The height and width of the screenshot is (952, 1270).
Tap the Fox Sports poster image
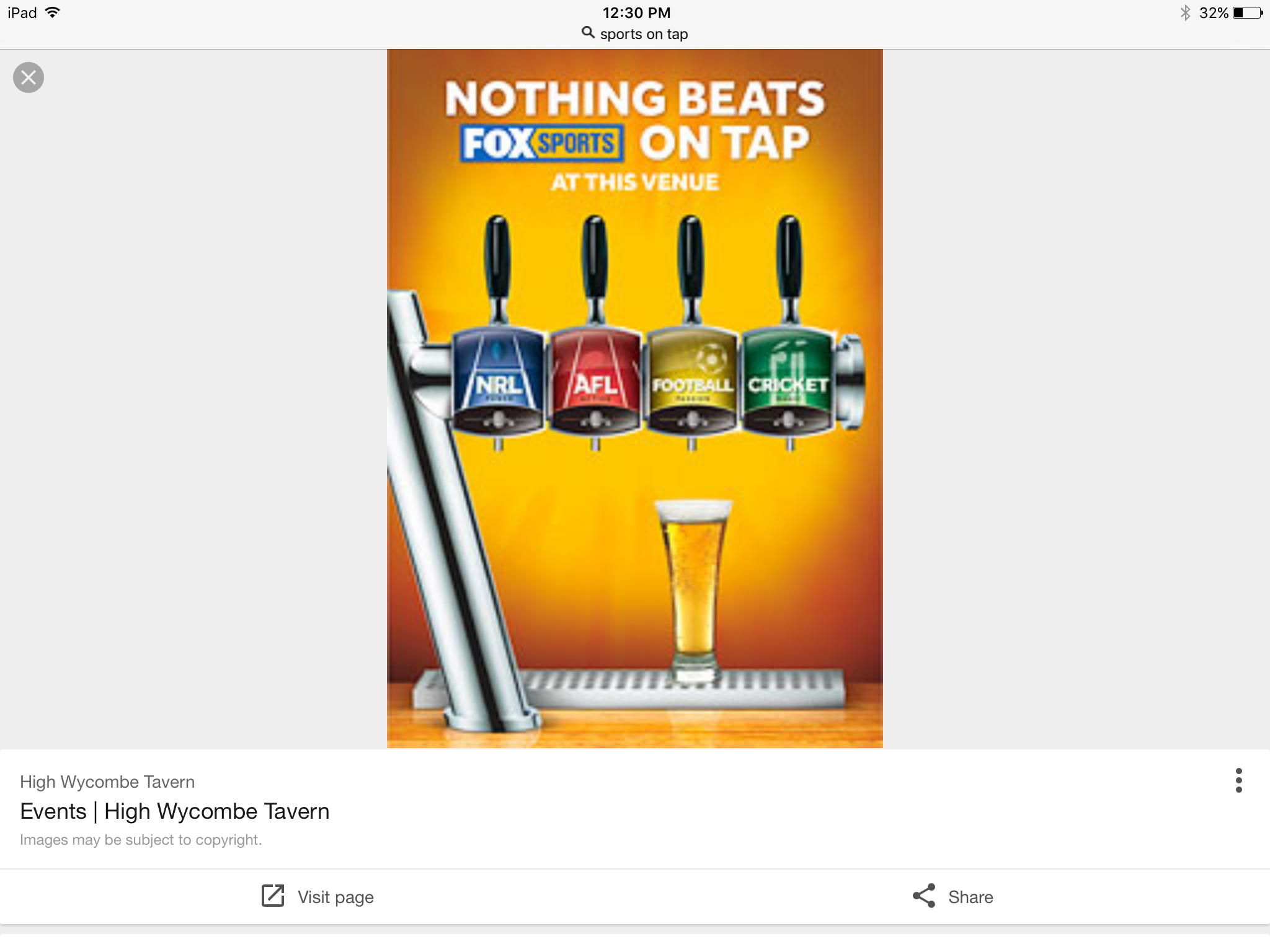634,398
